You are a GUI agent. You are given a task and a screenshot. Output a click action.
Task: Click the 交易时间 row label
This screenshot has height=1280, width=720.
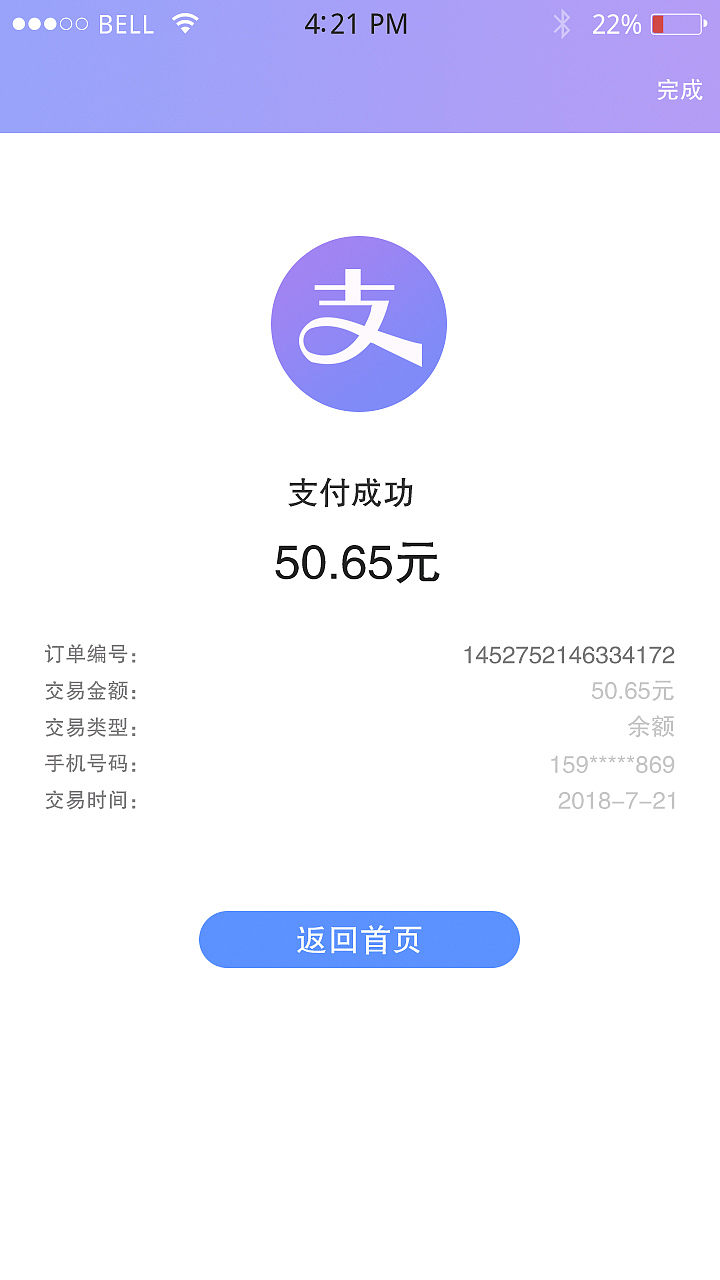tap(87, 801)
